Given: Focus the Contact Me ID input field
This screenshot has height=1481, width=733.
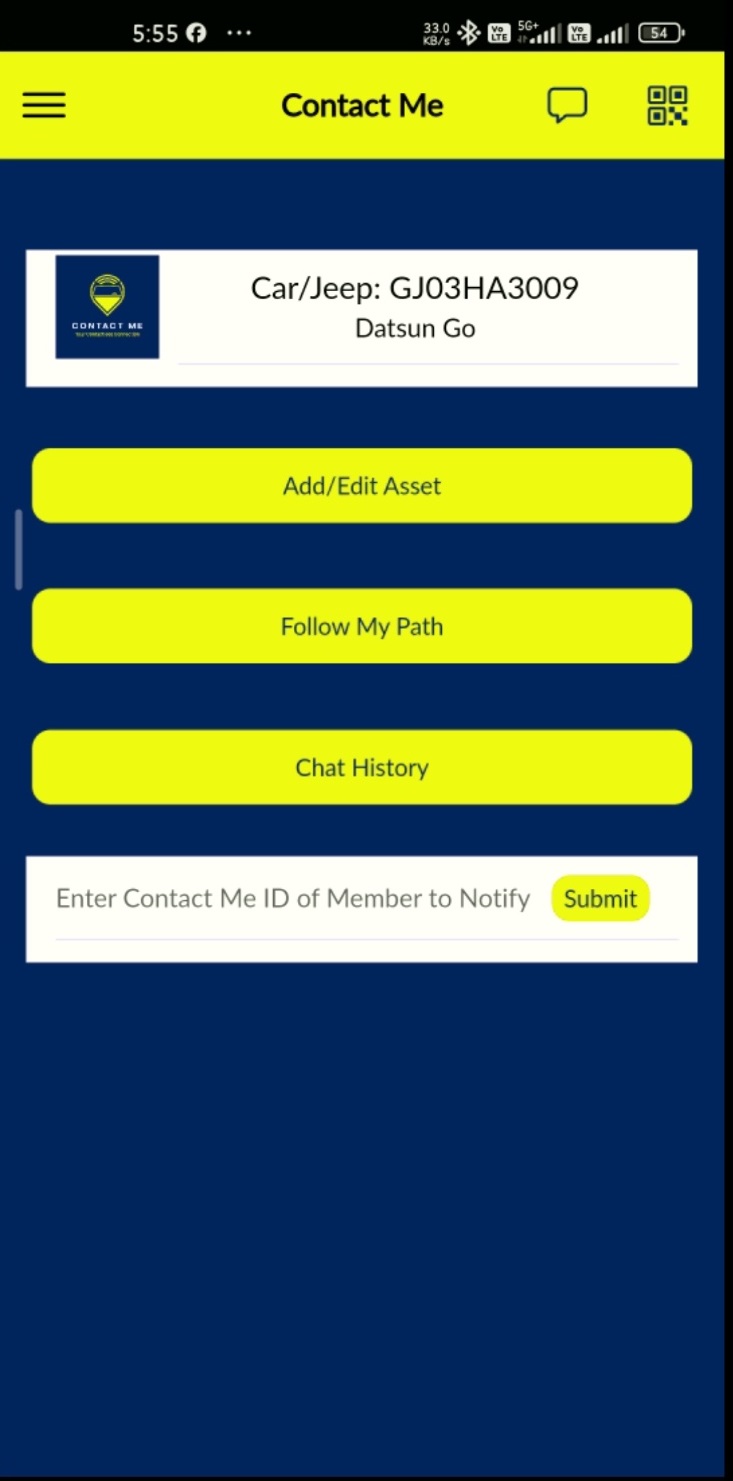Looking at the screenshot, I should point(293,899).
